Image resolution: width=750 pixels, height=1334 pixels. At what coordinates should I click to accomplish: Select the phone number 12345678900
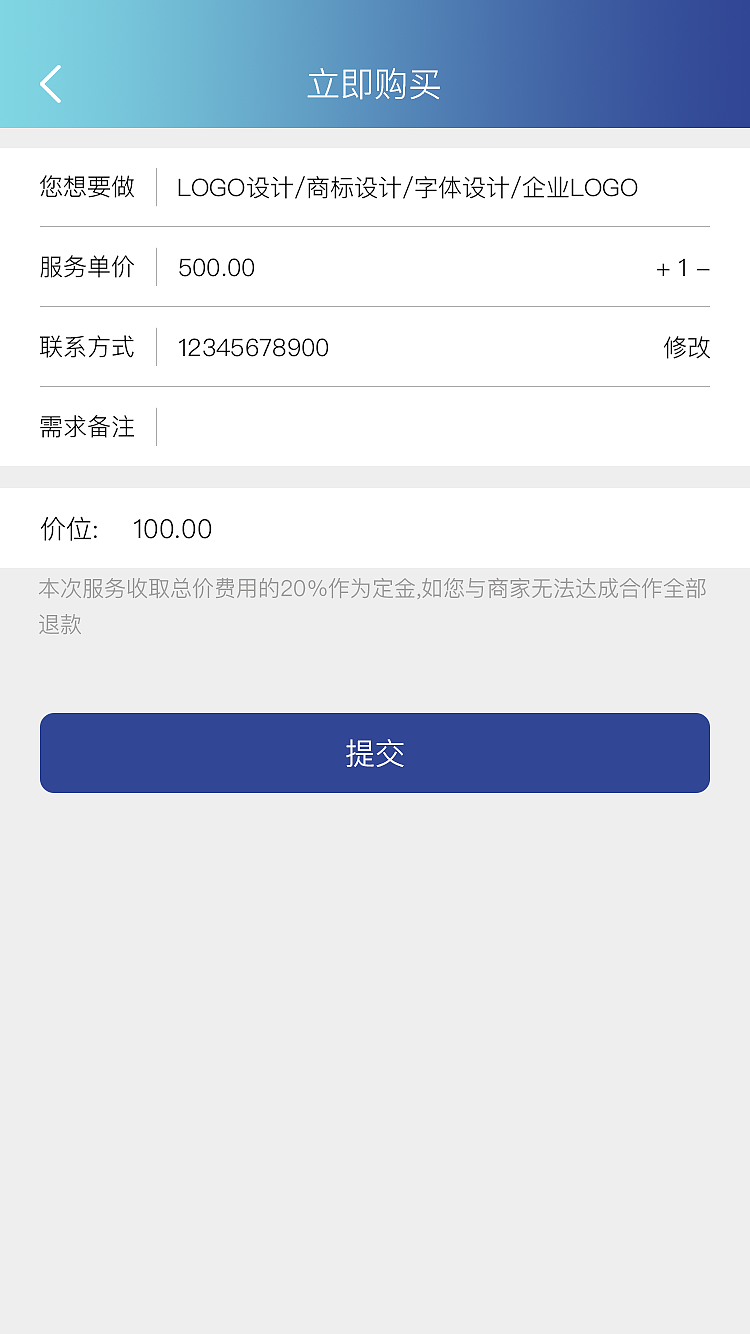click(x=252, y=347)
